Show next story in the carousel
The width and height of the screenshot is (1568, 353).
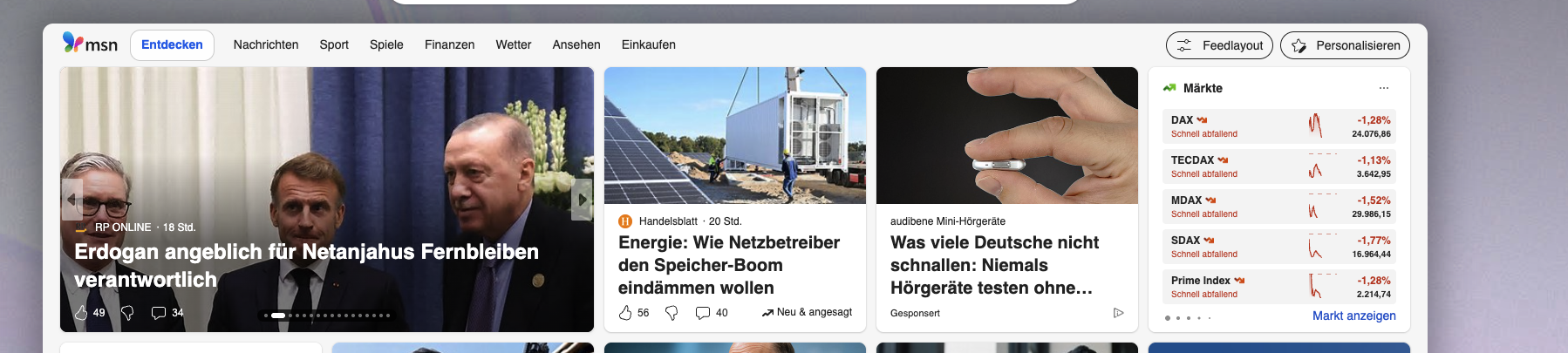click(x=582, y=200)
